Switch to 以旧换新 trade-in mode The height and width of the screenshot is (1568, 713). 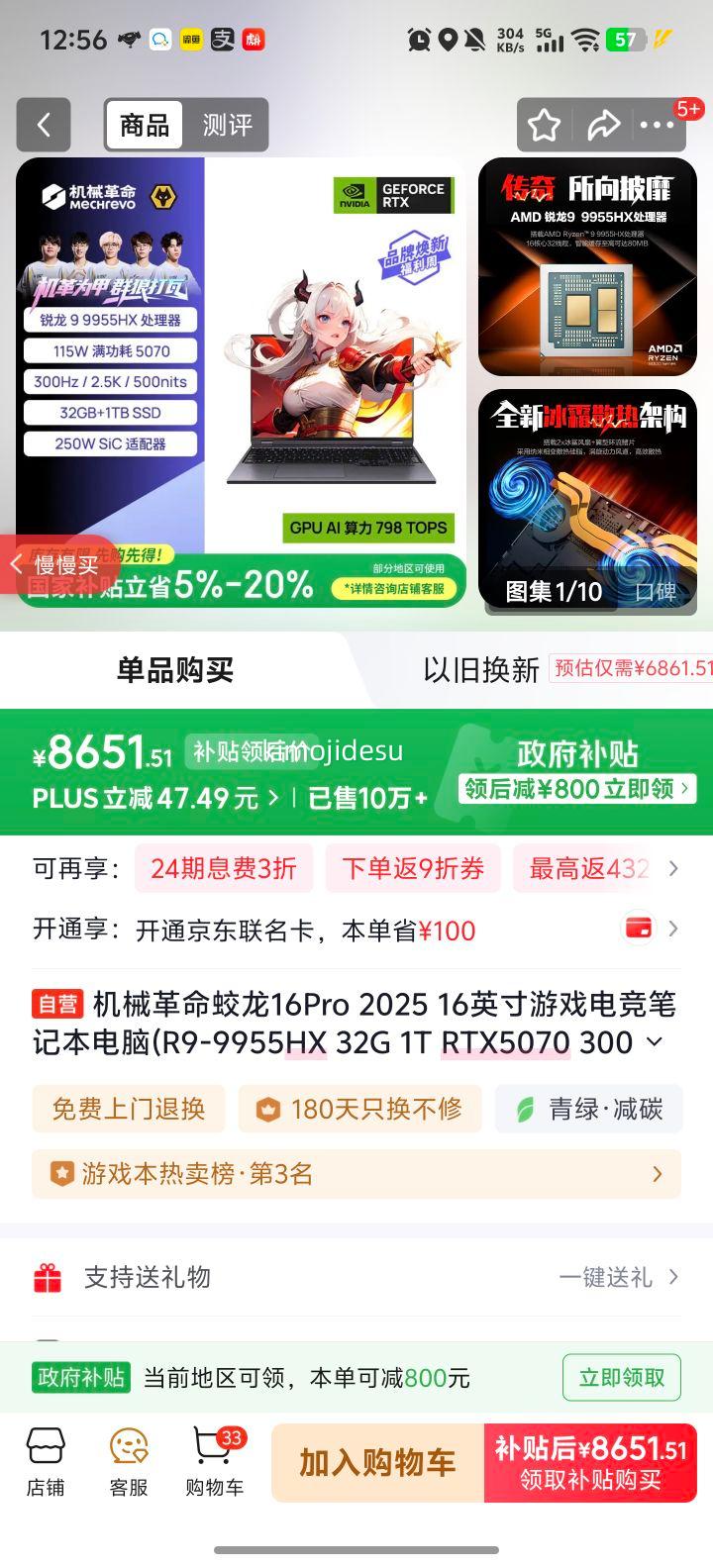tap(485, 669)
